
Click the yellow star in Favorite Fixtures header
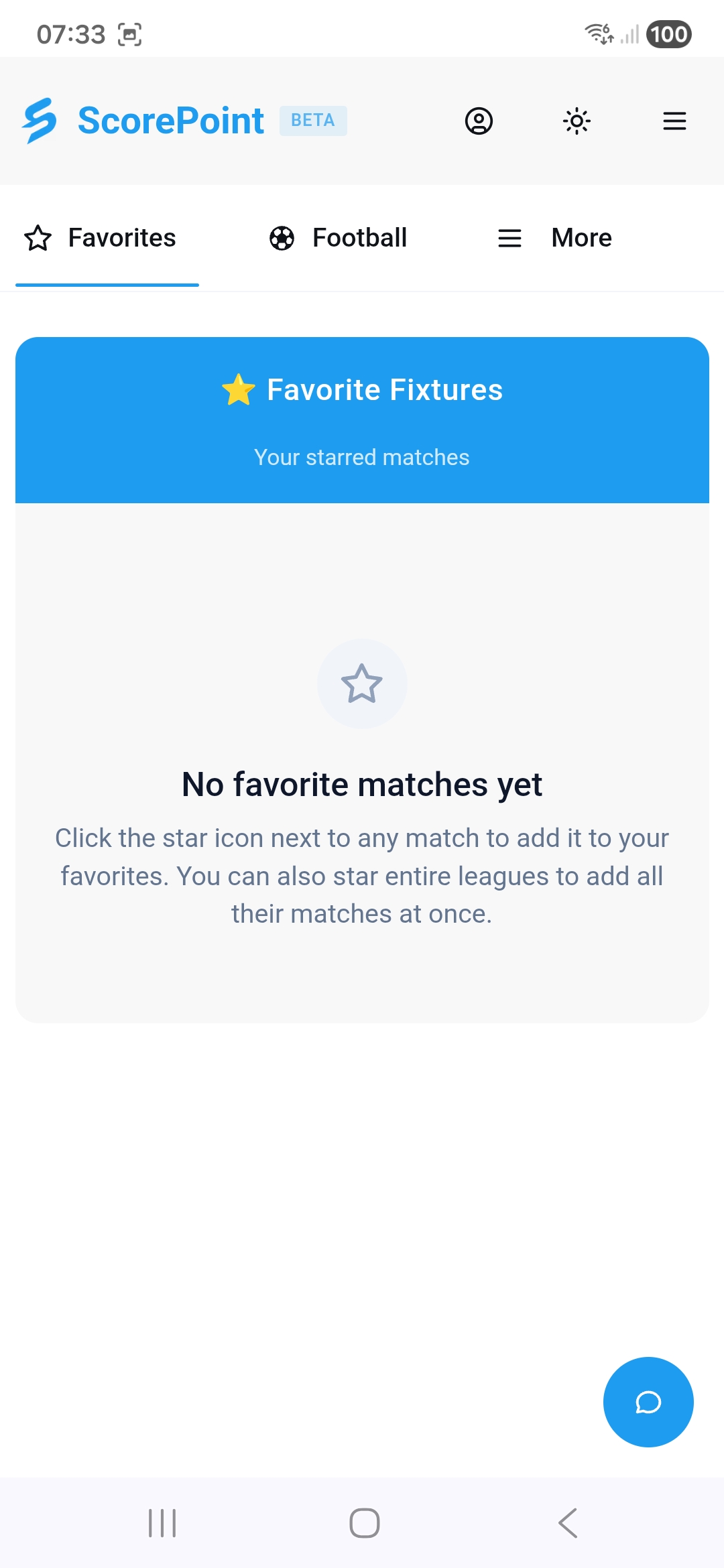coord(239,389)
